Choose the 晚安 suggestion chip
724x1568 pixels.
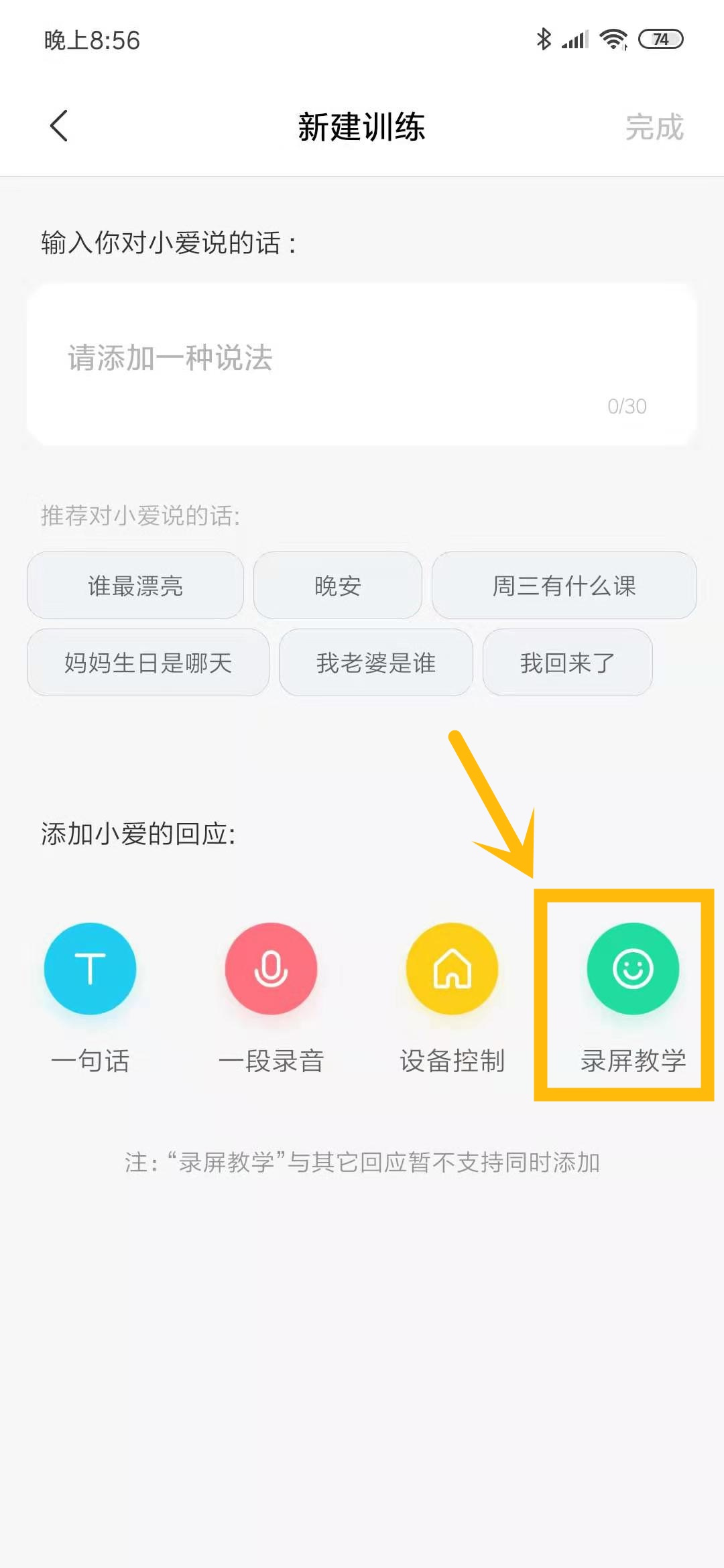(338, 586)
